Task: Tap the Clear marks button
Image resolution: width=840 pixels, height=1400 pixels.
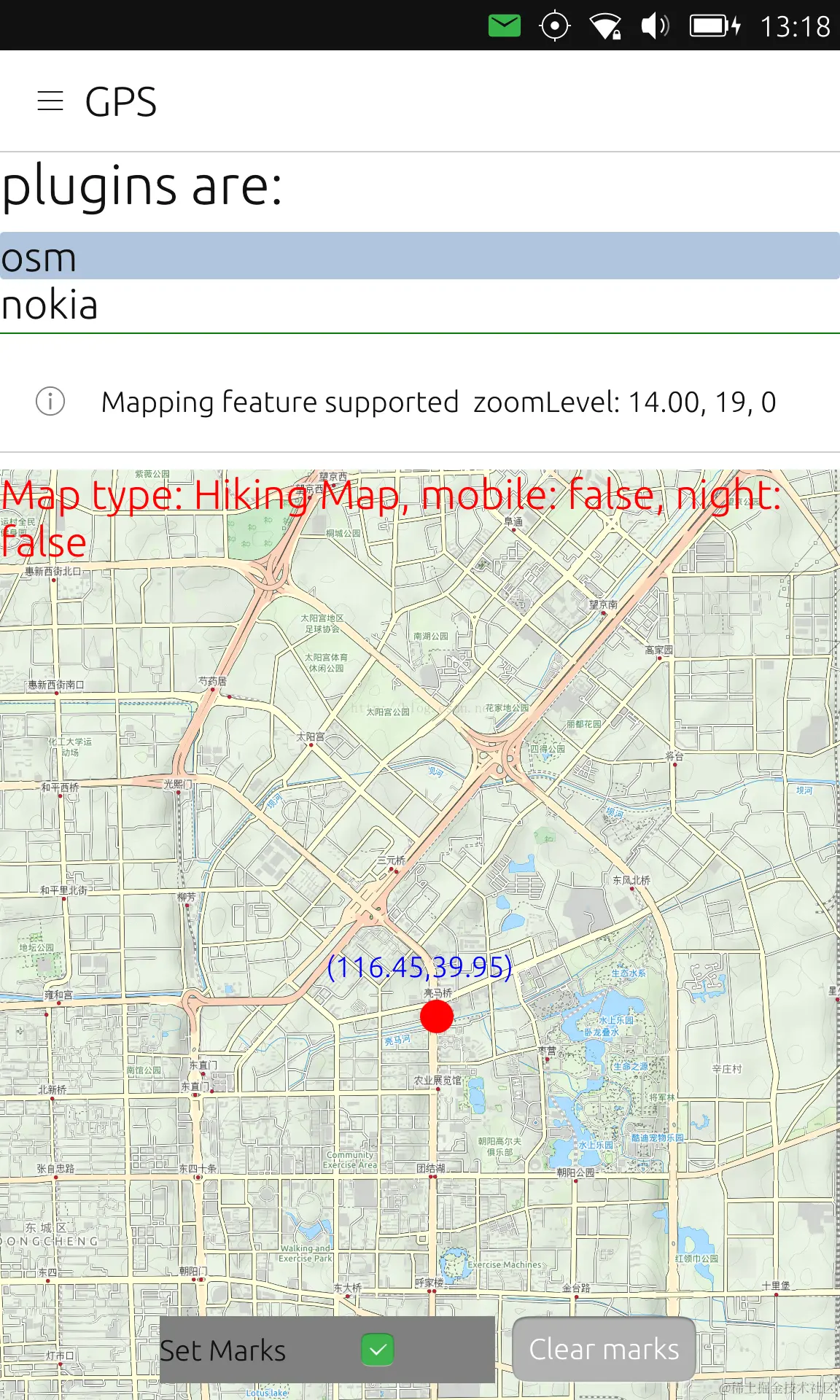Action: (604, 1349)
